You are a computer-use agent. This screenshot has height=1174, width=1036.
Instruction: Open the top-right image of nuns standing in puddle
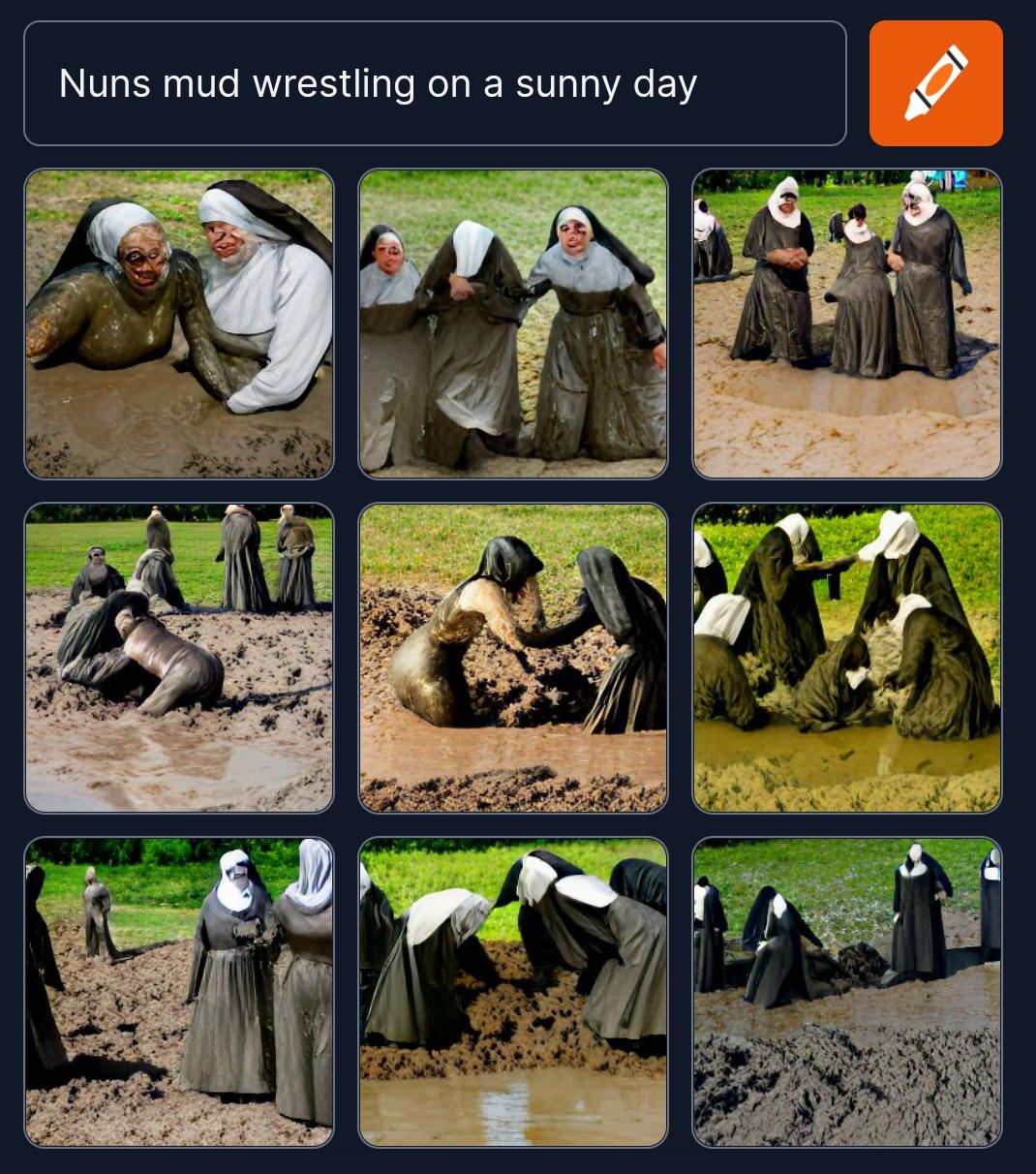(x=847, y=324)
